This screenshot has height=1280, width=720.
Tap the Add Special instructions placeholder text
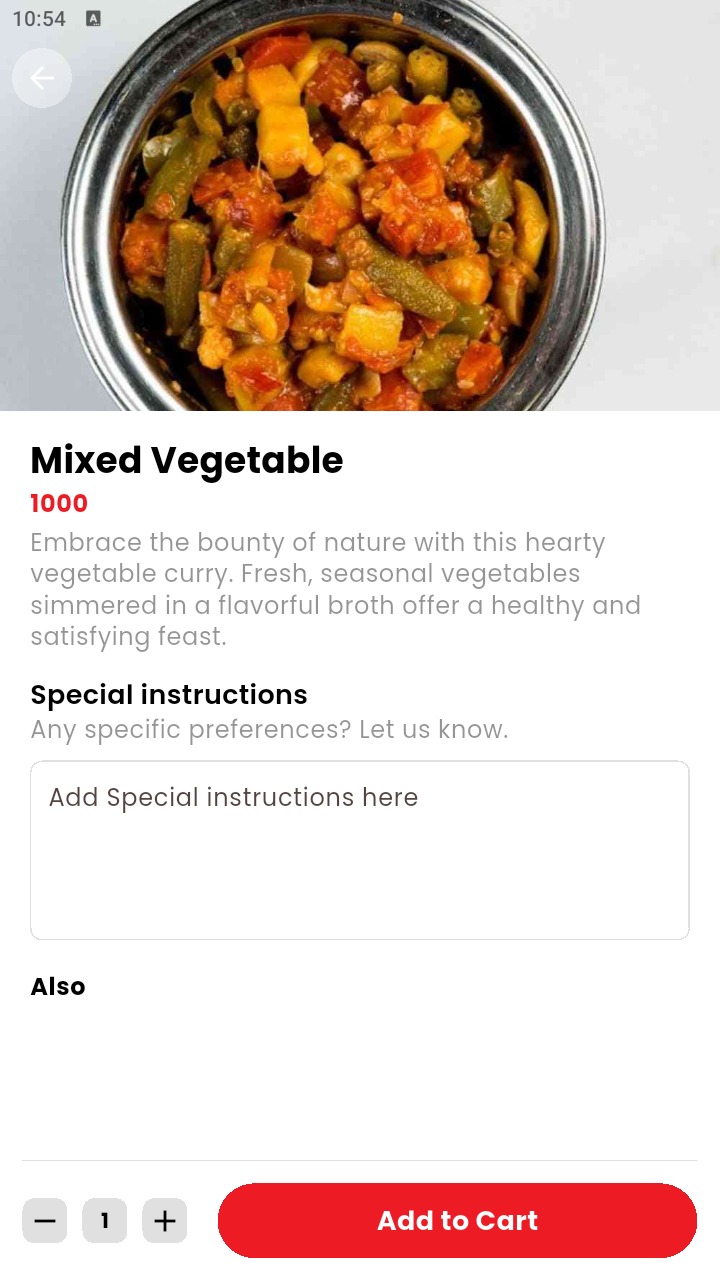click(x=233, y=797)
